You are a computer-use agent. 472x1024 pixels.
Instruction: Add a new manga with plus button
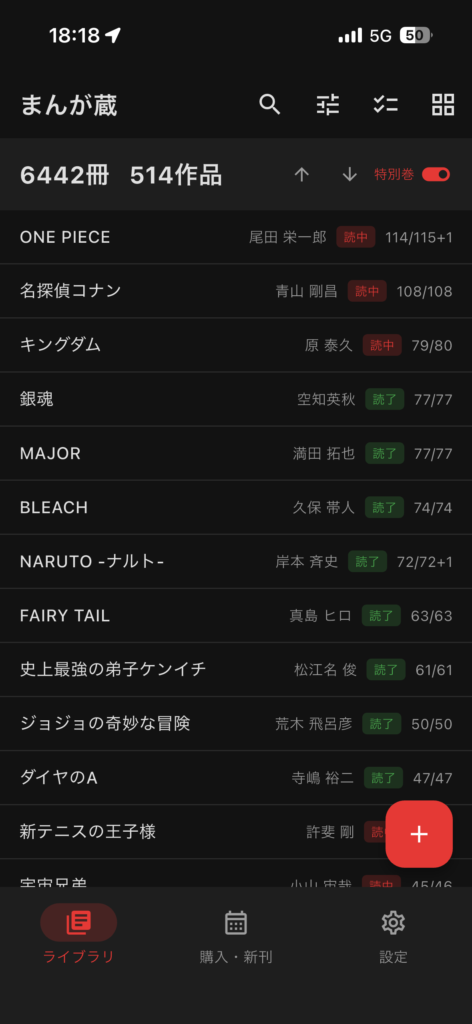[x=418, y=834]
